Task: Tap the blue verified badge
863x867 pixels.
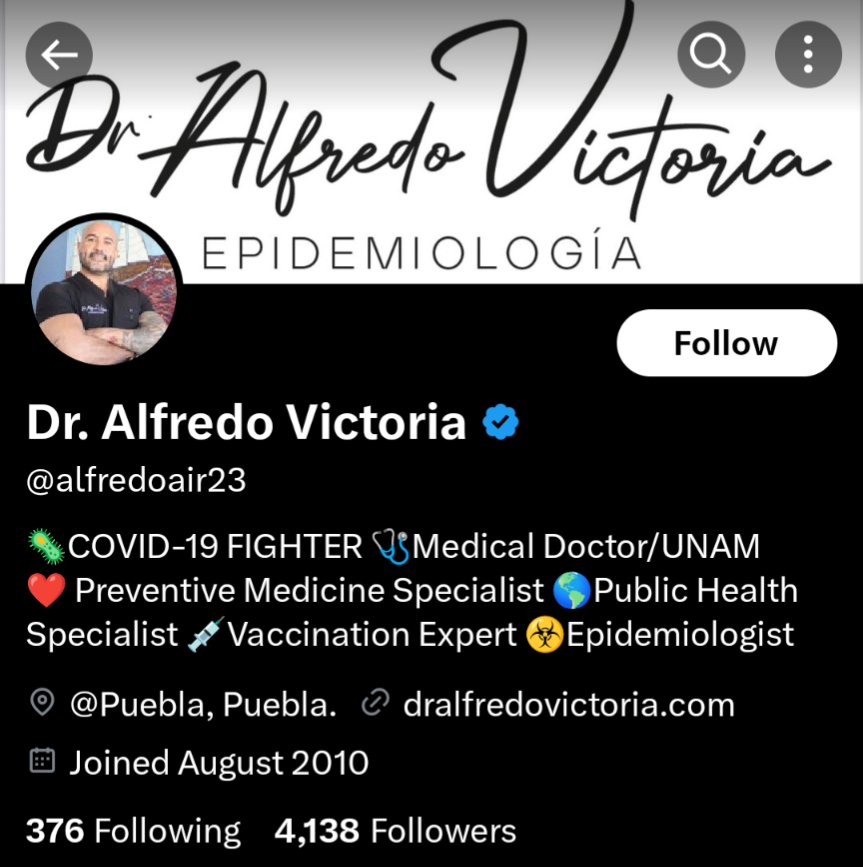Action: click(x=501, y=423)
